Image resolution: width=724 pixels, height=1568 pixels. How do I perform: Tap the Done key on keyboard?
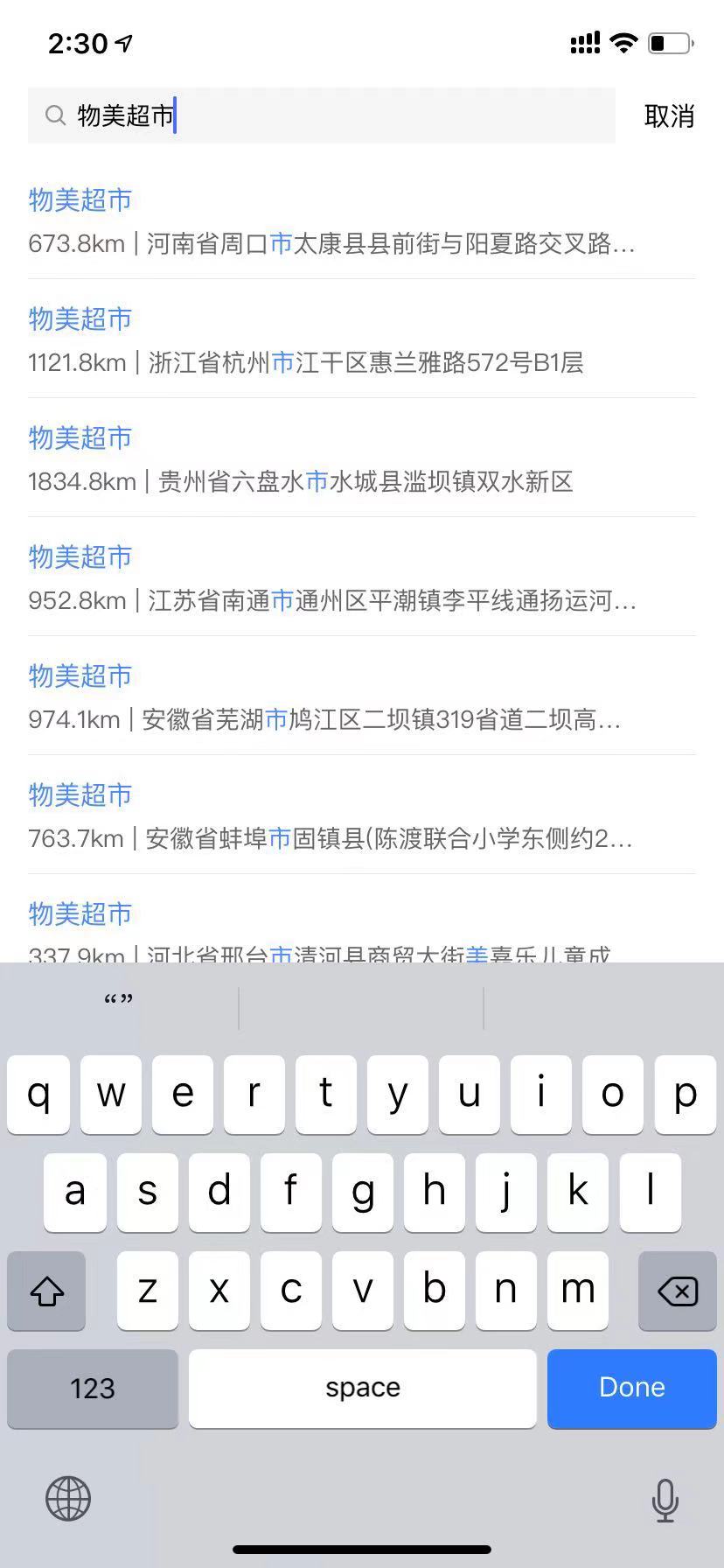(x=631, y=1389)
